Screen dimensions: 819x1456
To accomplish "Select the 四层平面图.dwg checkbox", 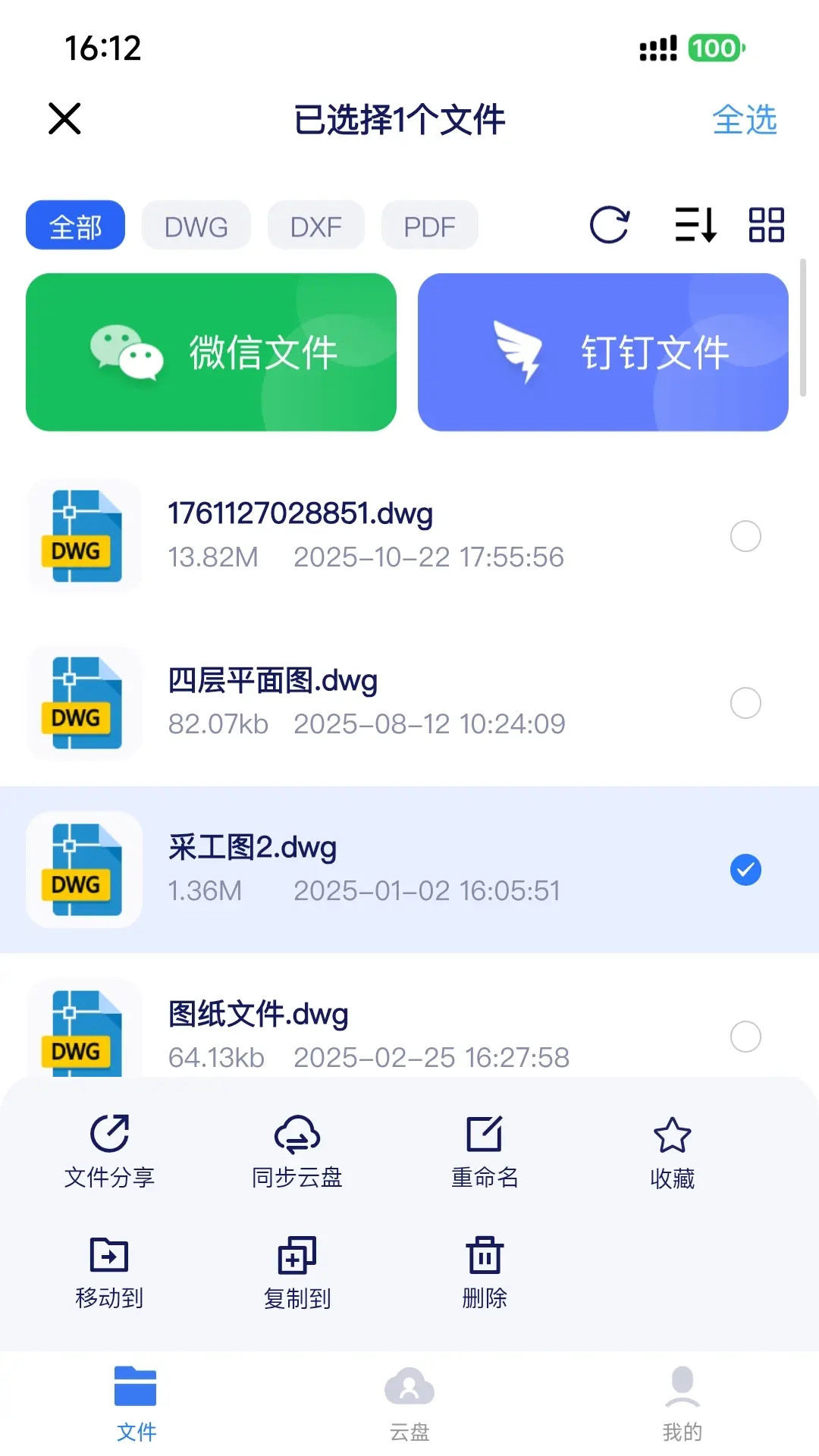I will (x=746, y=704).
